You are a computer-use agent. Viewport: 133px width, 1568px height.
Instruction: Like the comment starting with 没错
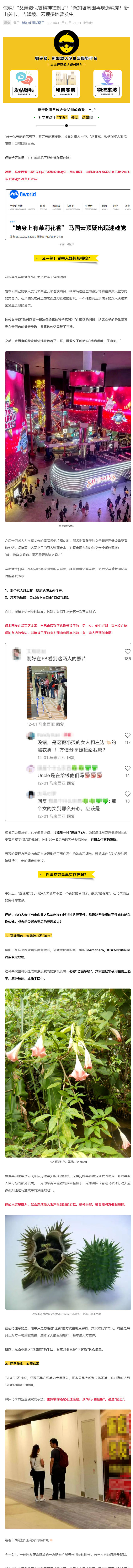point(127,735)
